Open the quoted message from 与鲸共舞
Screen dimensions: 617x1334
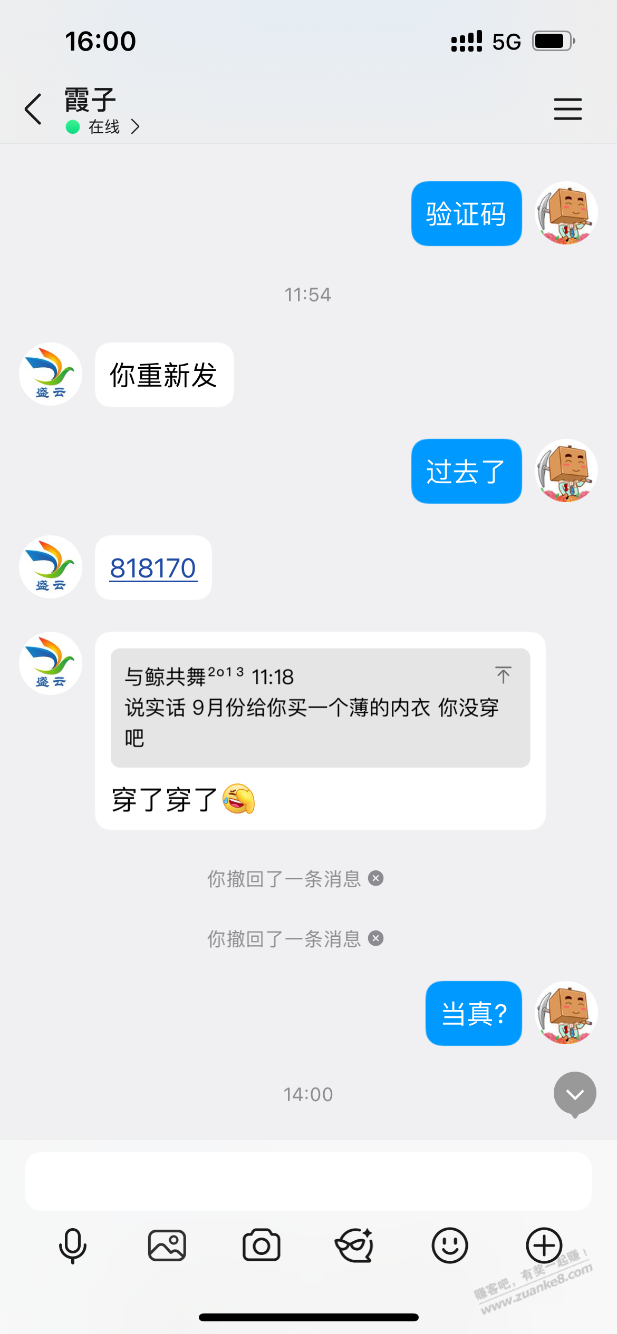click(320, 708)
